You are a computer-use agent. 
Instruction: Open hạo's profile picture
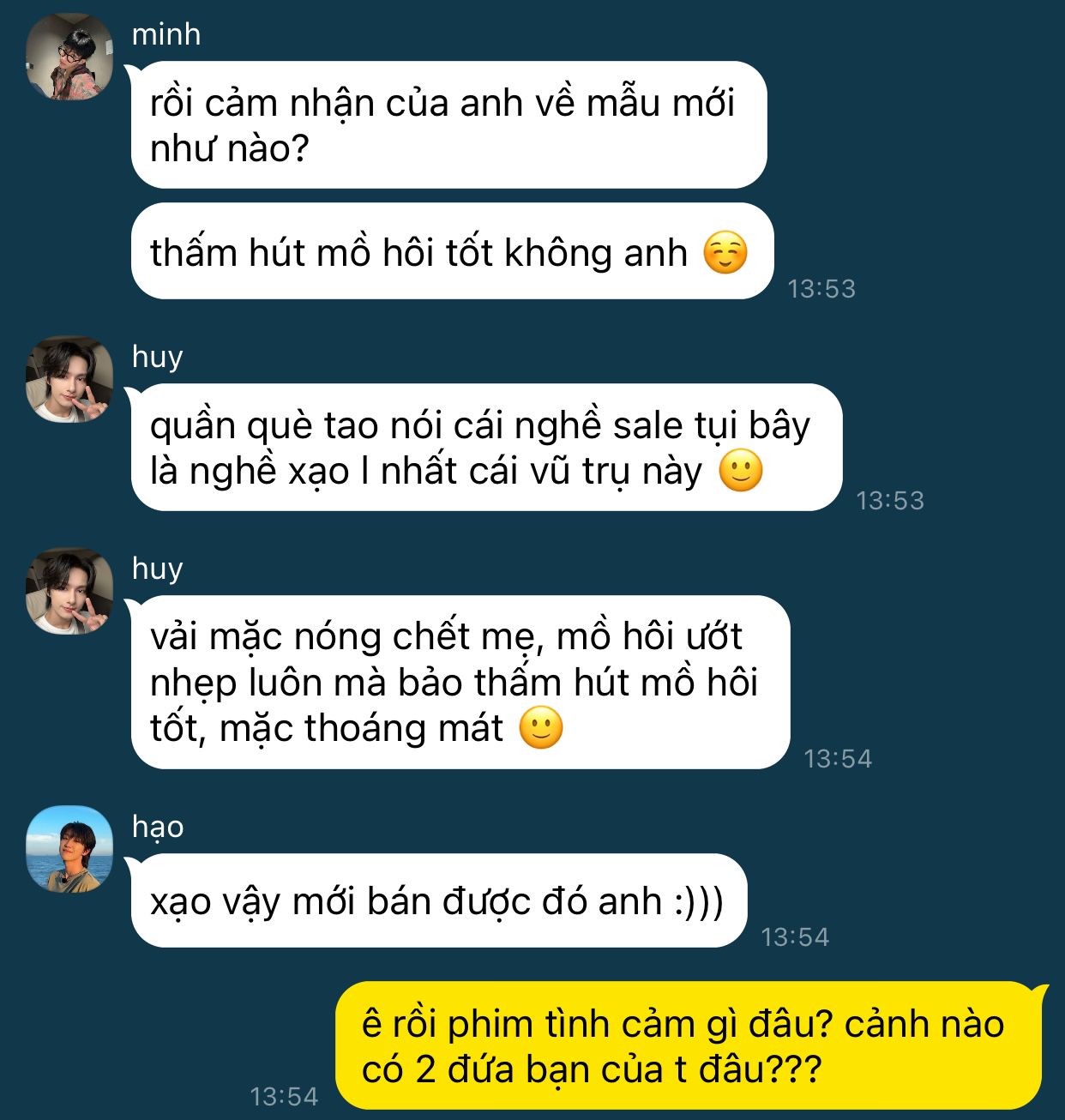[x=69, y=849]
